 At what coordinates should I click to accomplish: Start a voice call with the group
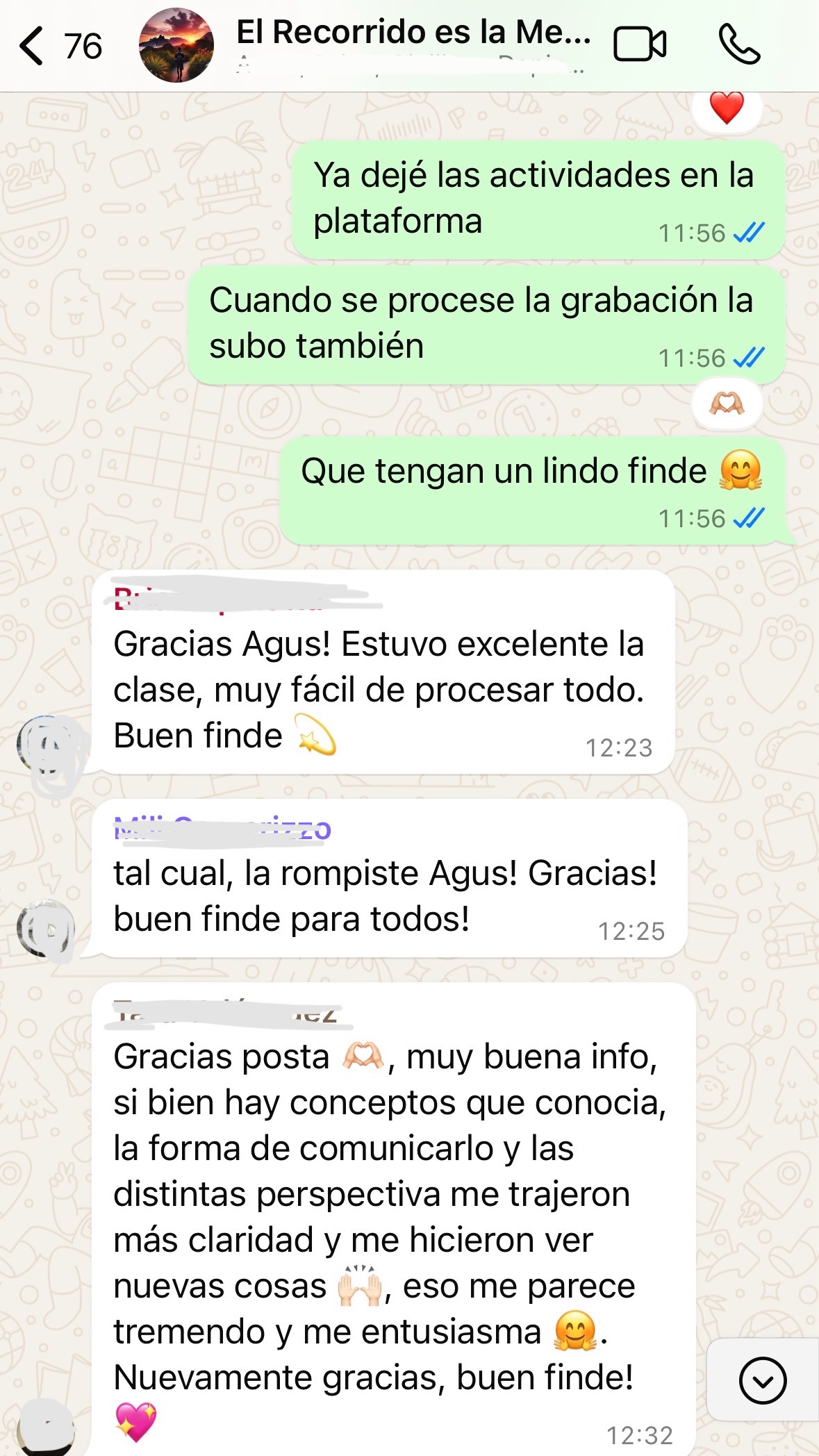pyautogui.click(x=739, y=45)
